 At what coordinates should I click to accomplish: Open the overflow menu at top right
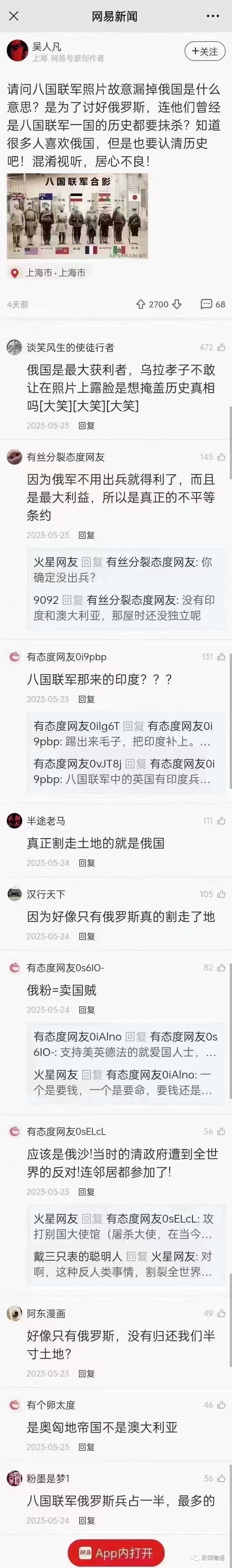click(x=212, y=16)
